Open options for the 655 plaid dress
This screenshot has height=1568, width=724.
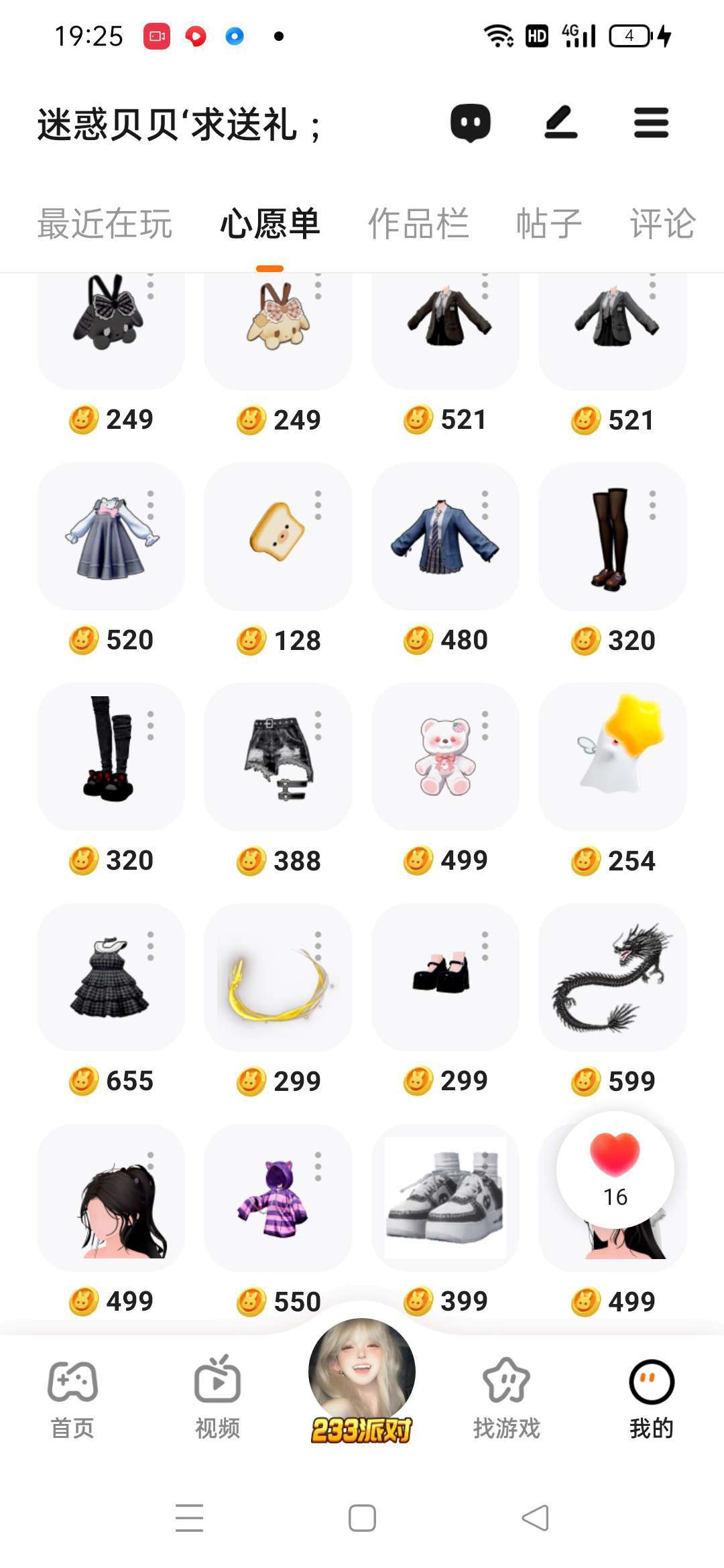coord(151,945)
